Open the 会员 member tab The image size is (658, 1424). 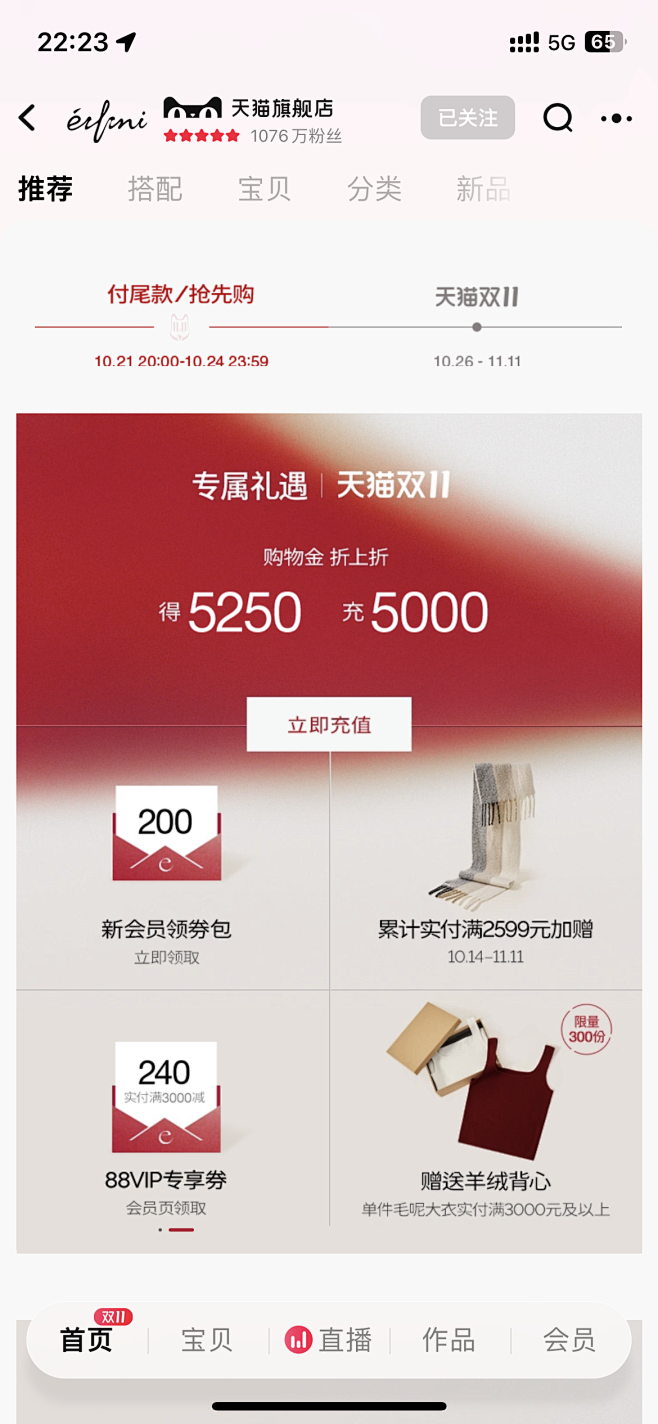tap(570, 1340)
